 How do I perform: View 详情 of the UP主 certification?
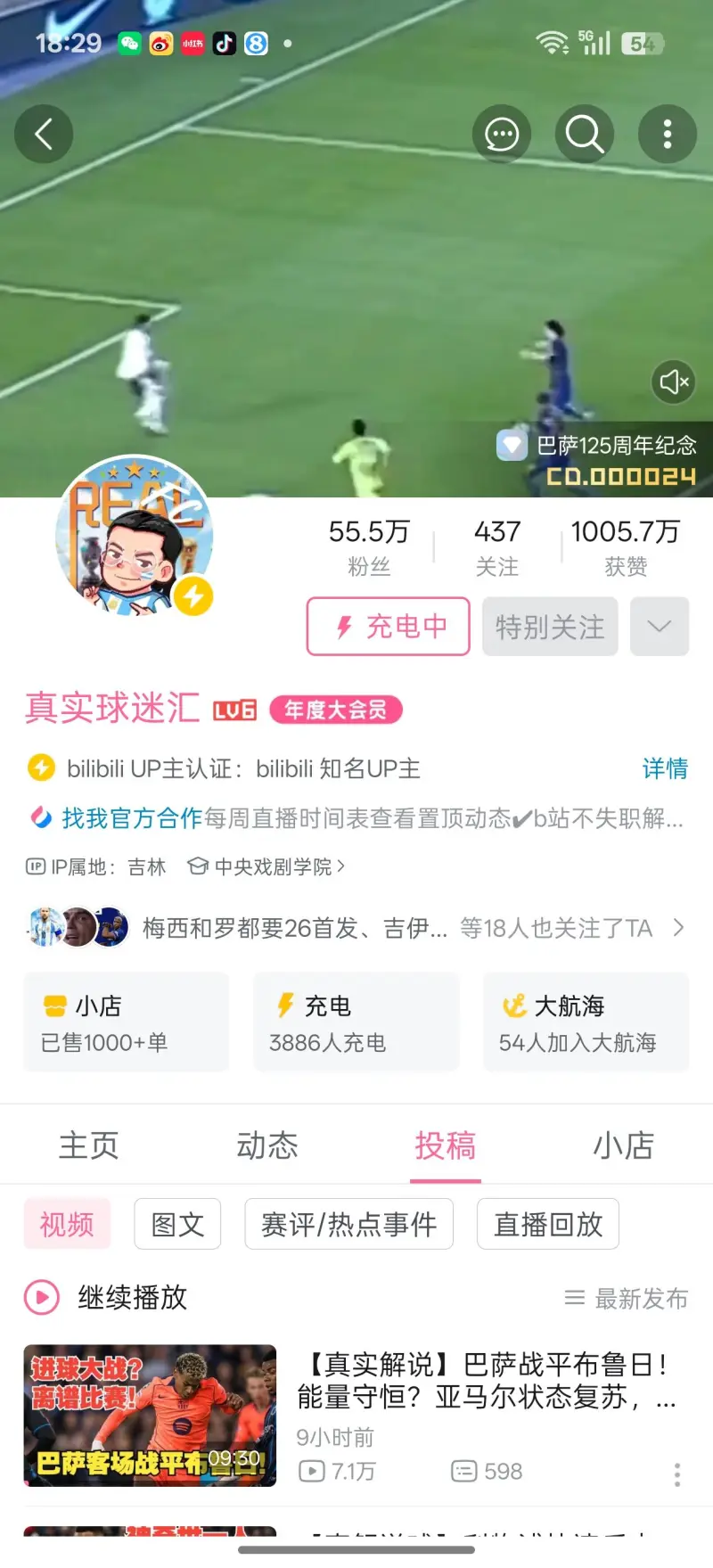pyautogui.click(x=665, y=768)
